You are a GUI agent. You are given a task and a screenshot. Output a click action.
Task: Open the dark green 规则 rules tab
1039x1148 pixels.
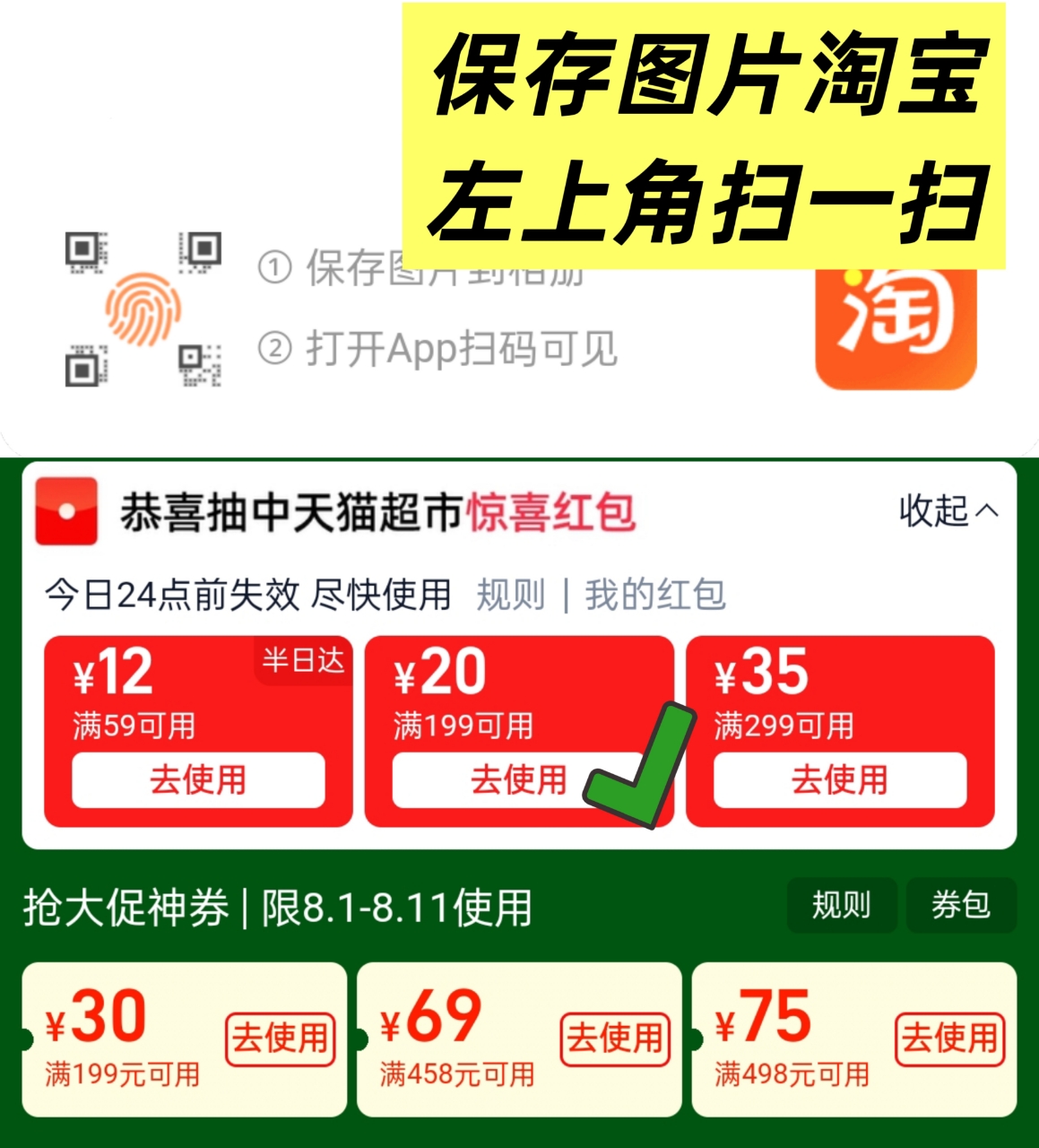pyautogui.click(x=841, y=906)
